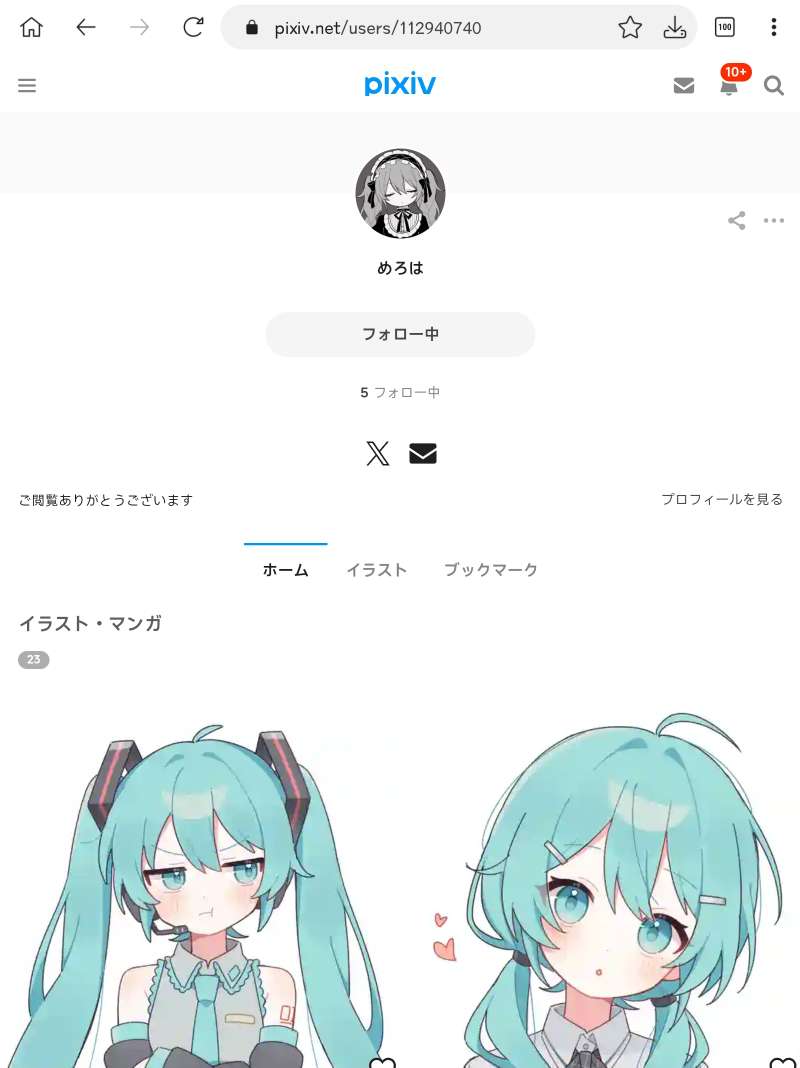This screenshot has width=800, height=1068.
Task: Go to the browser home page
Action: (x=32, y=28)
